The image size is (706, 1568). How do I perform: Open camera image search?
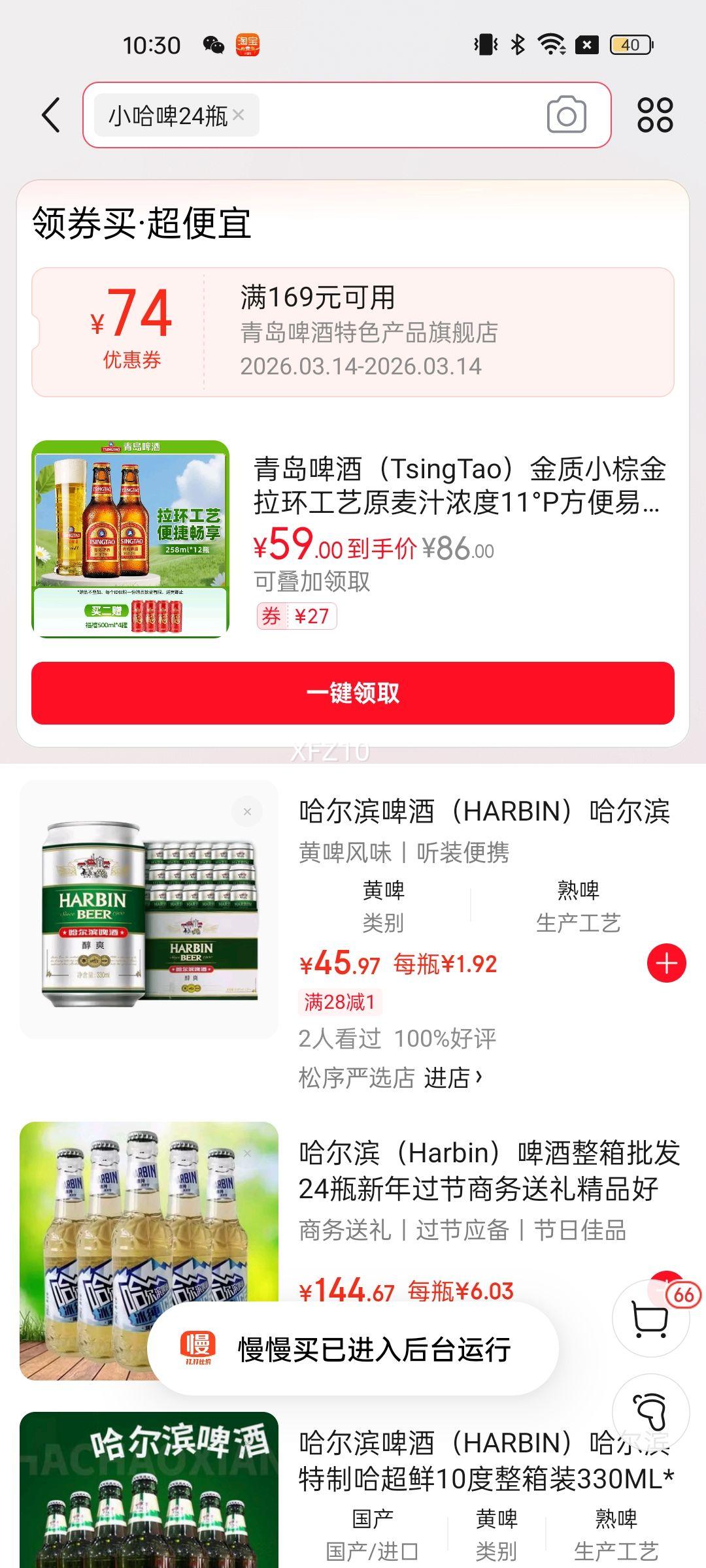566,116
